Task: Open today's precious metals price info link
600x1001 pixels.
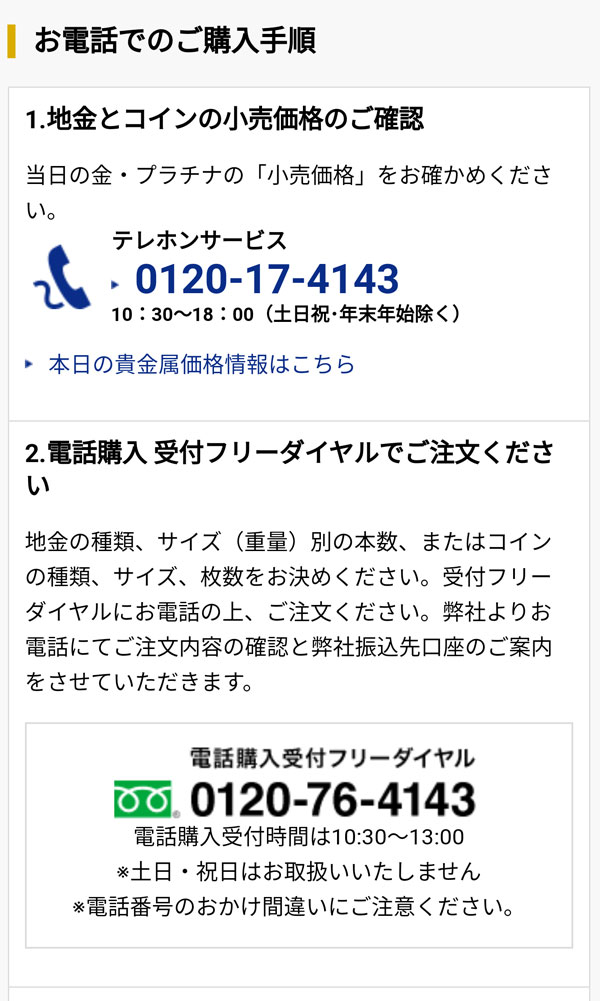Action: 201,364
